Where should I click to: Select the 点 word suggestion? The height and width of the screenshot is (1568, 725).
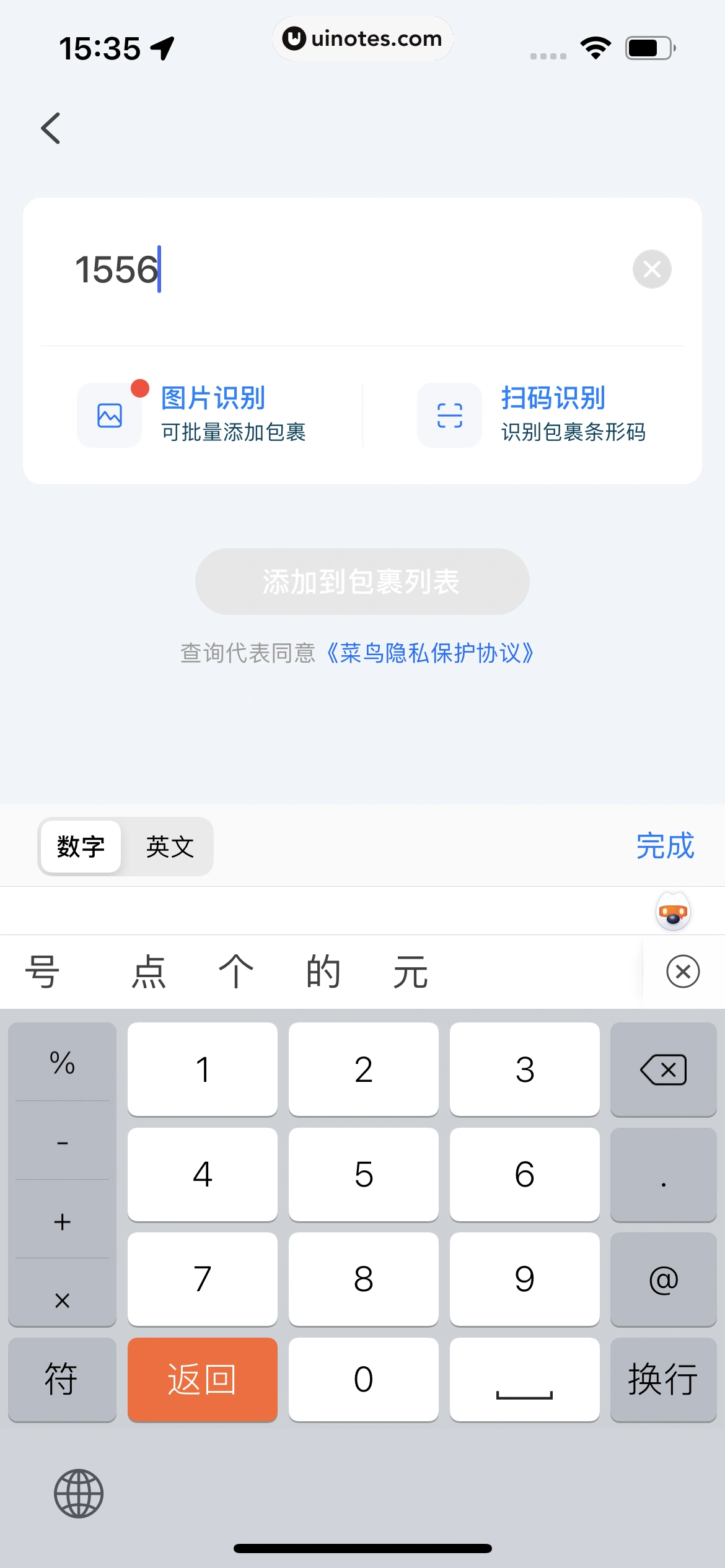149,972
